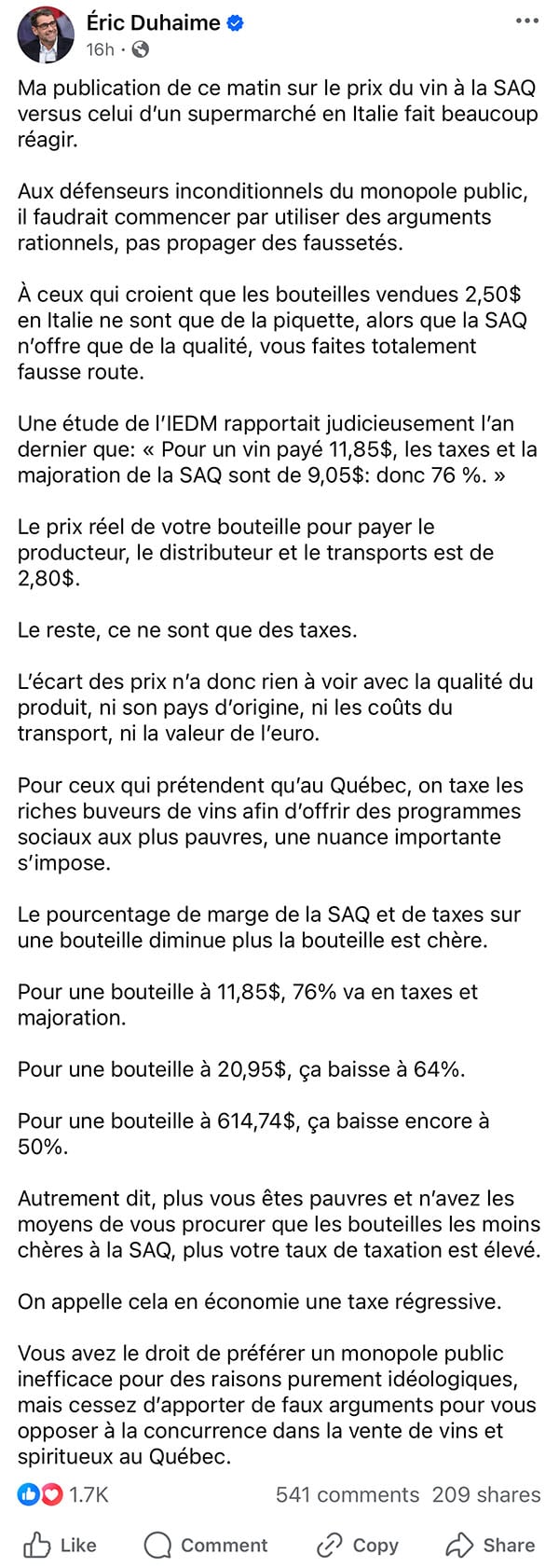Open the 541 comments

pyautogui.click(x=348, y=1494)
